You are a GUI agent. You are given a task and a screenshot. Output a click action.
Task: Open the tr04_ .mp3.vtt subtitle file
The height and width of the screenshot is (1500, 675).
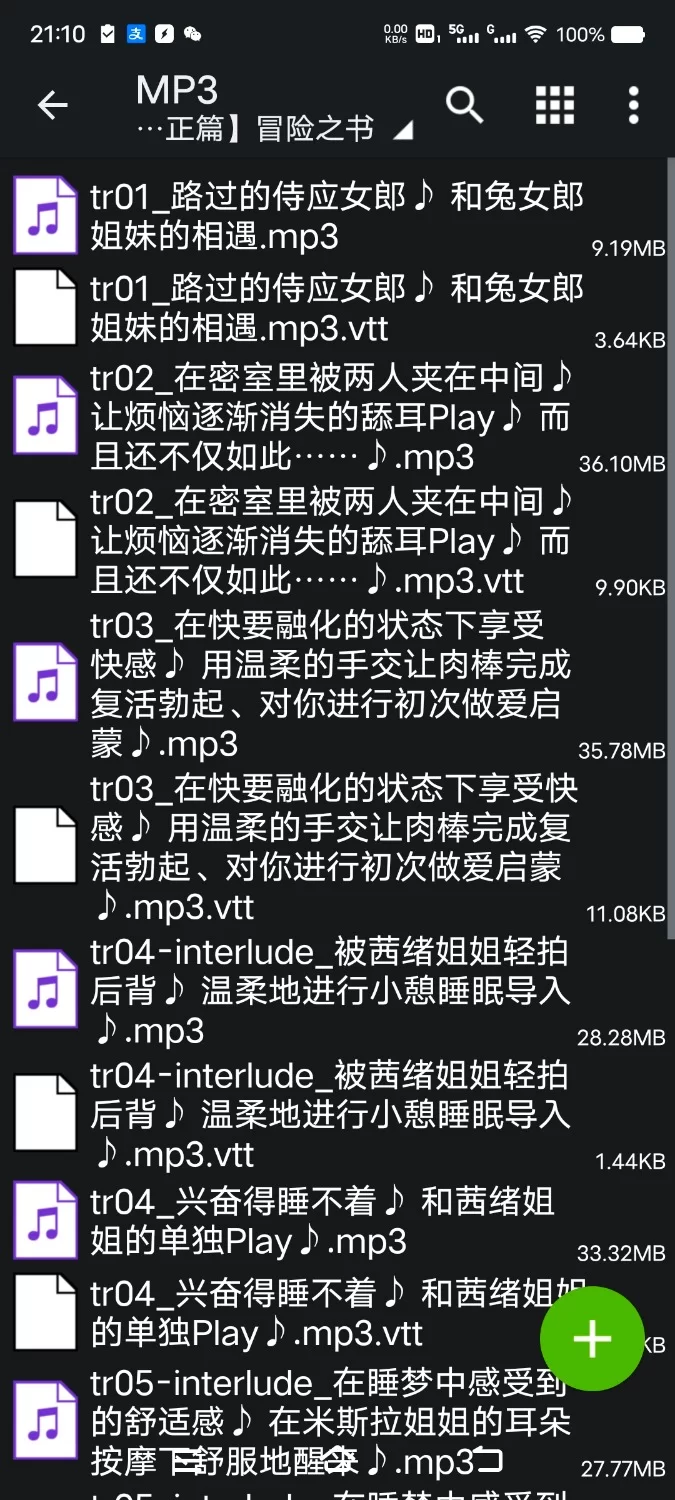pyautogui.click(x=300, y=1313)
